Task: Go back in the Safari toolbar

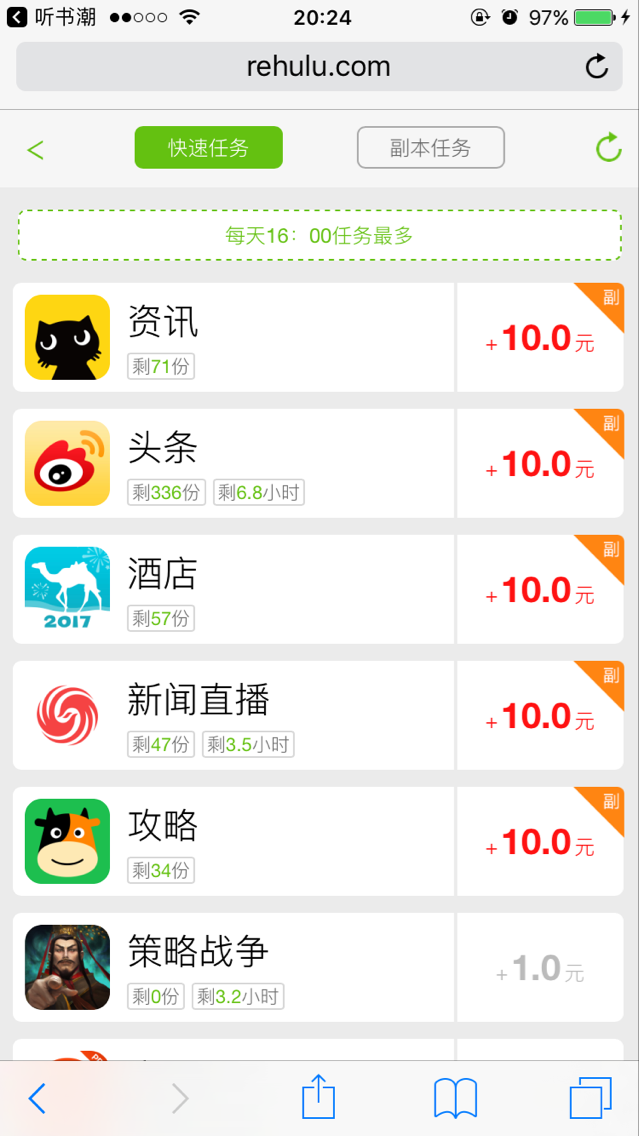Action: [x=37, y=1099]
